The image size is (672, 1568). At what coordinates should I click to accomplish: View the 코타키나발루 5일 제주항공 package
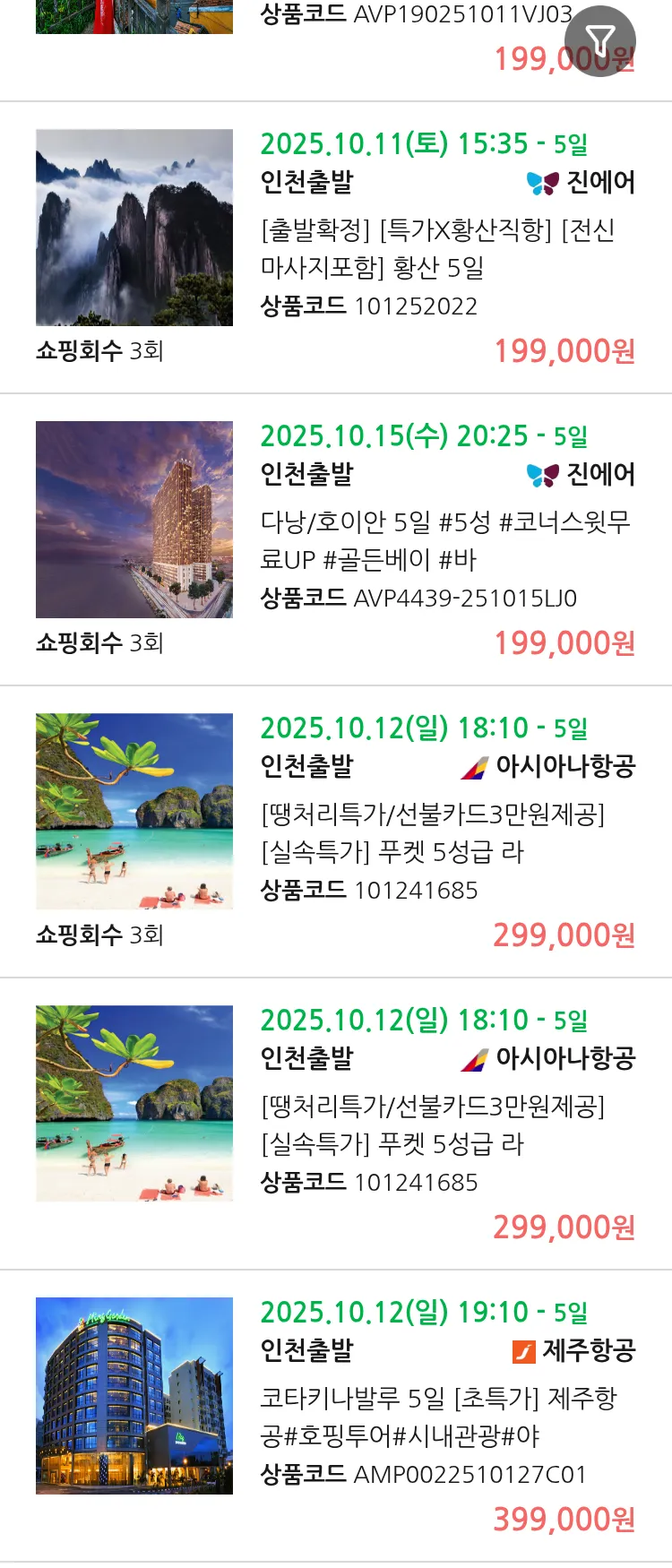[x=437, y=1417]
